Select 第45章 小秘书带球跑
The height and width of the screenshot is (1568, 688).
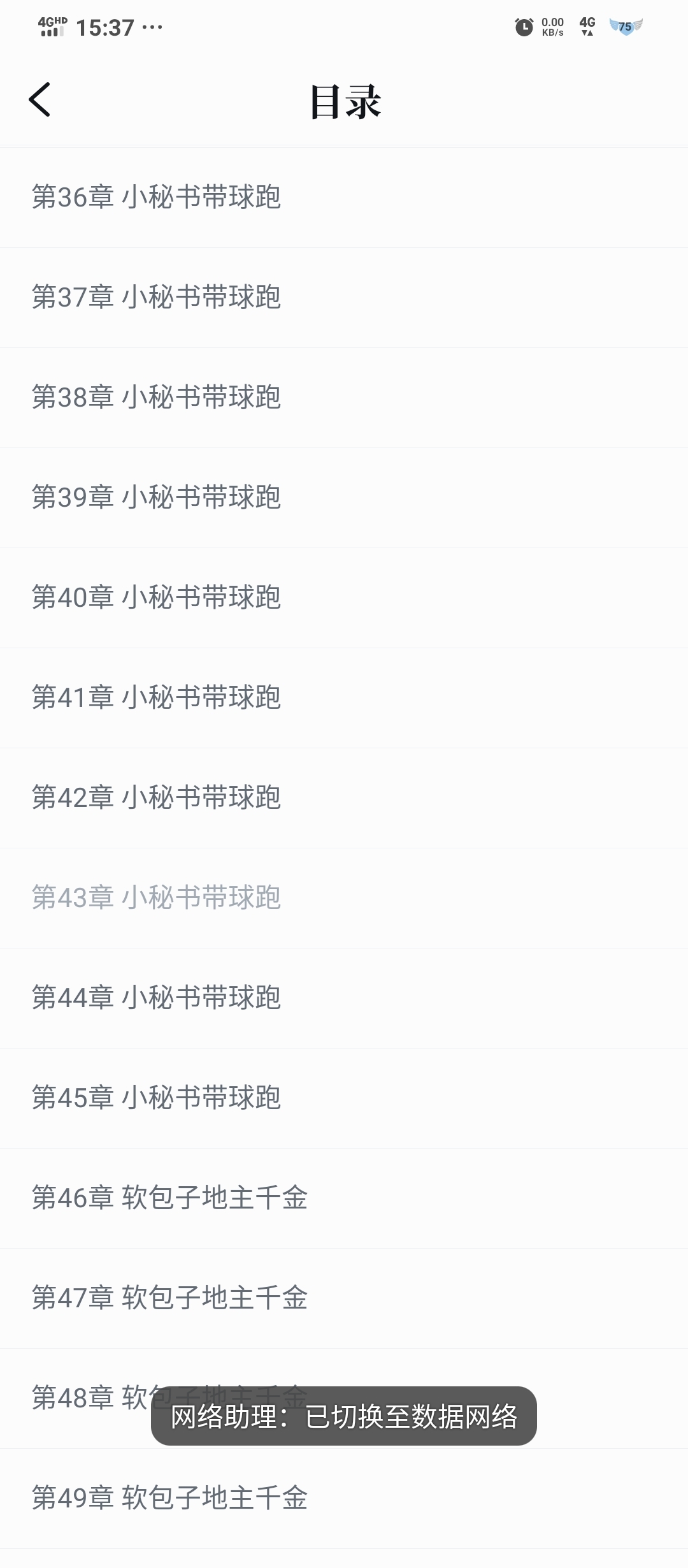pos(156,1098)
